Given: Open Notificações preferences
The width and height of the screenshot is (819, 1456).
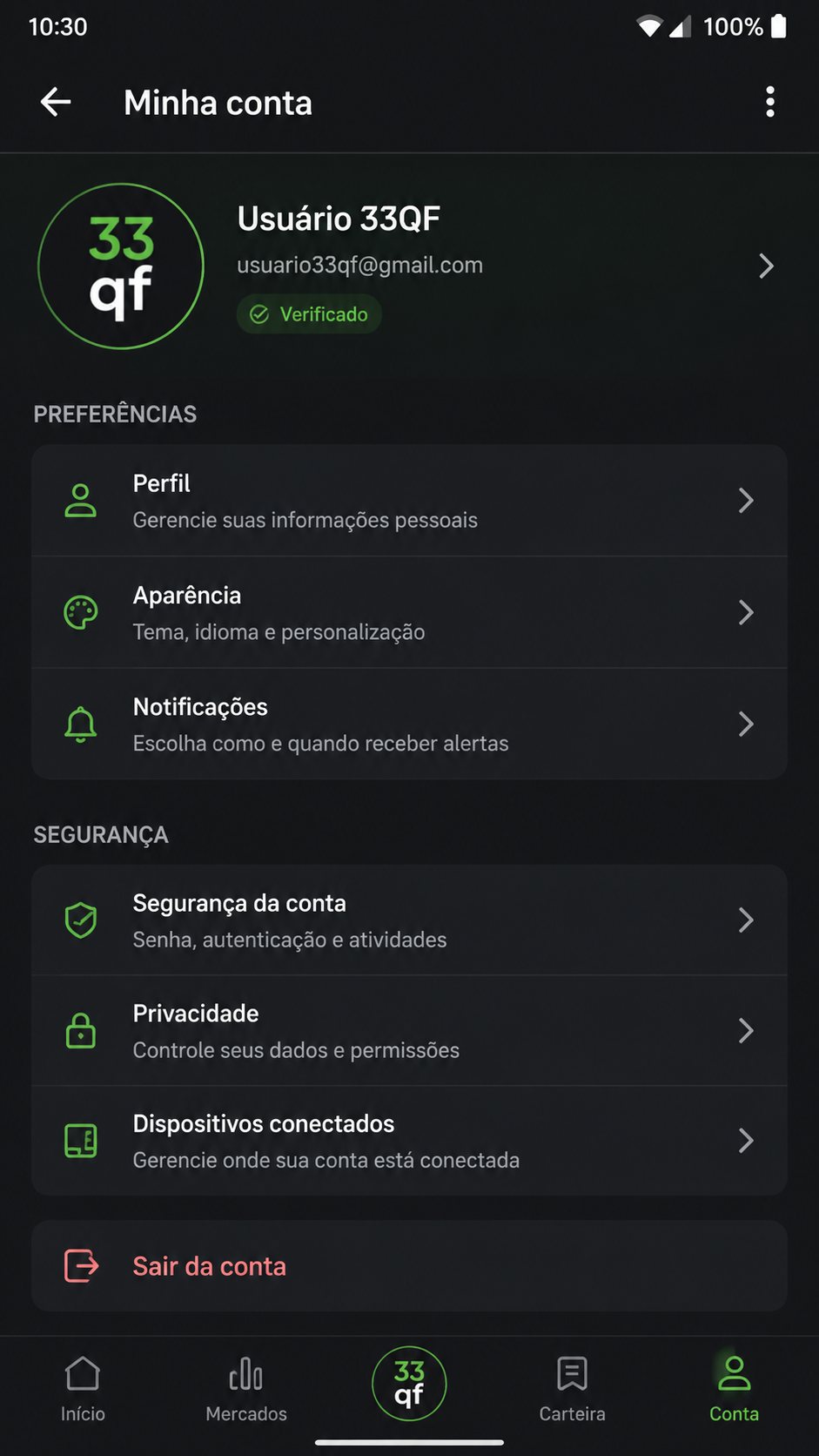Looking at the screenshot, I should click(x=409, y=724).
